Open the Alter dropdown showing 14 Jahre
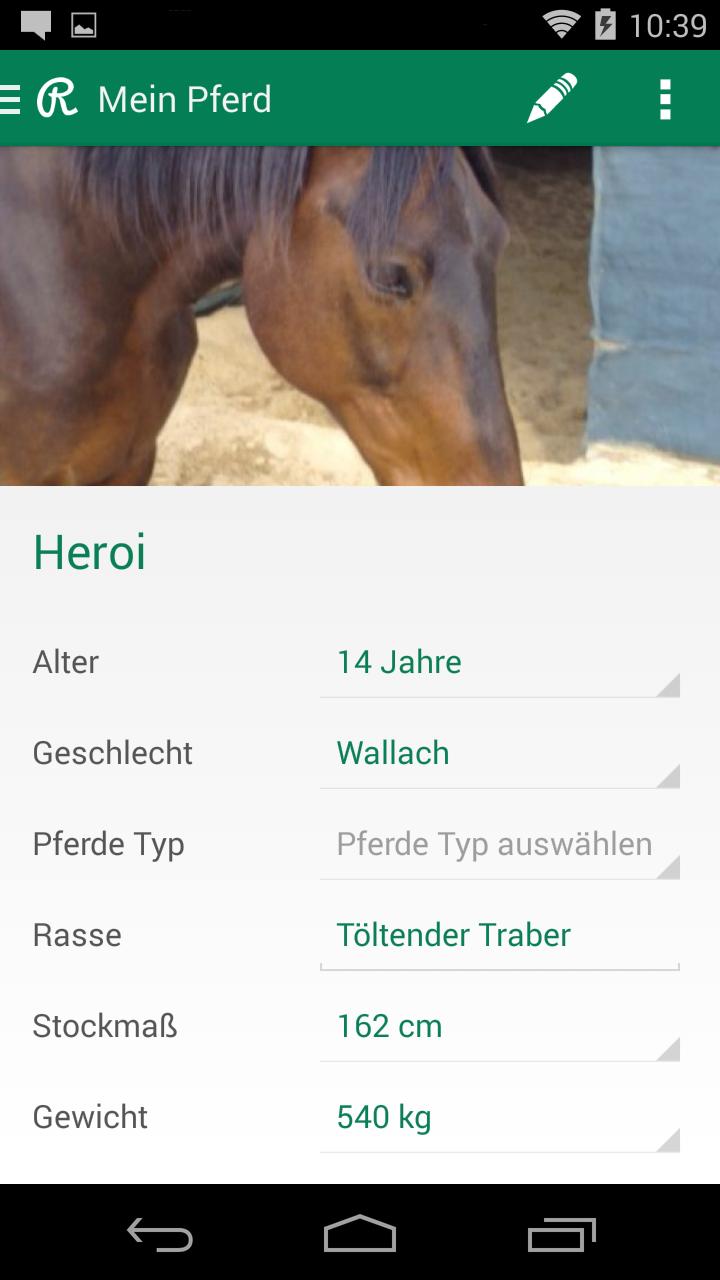720x1280 pixels. [x=498, y=662]
